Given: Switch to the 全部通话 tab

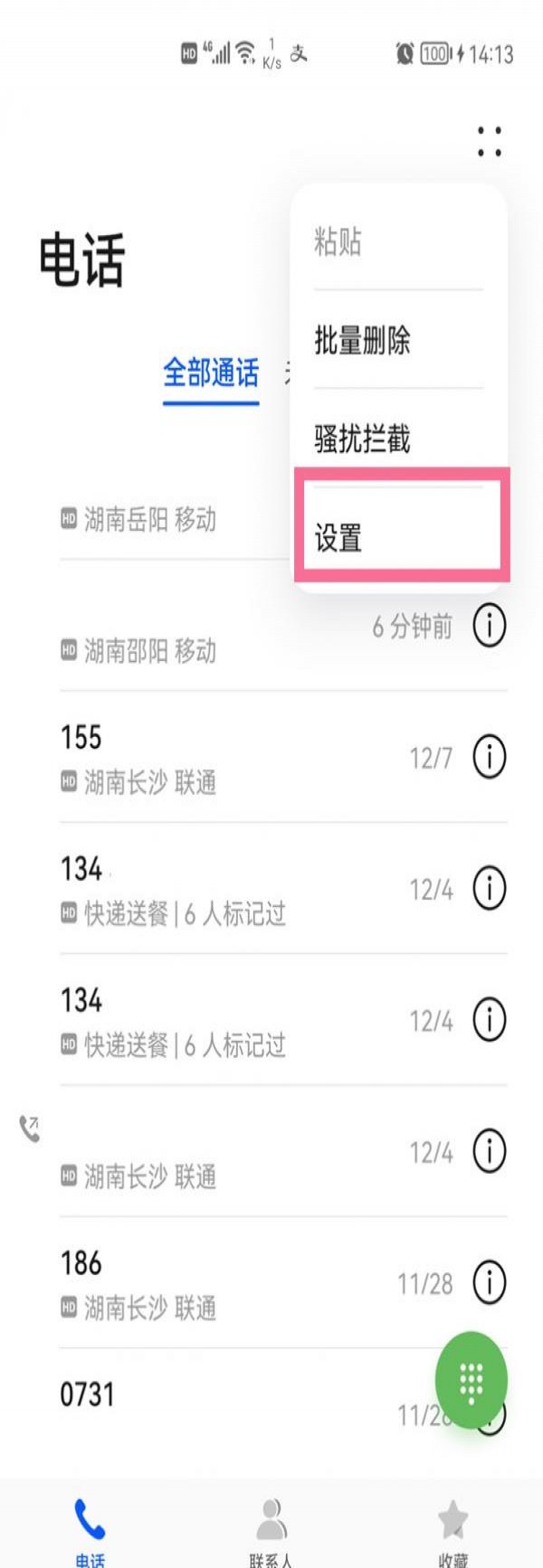Looking at the screenshot, I should pos(211,373).
